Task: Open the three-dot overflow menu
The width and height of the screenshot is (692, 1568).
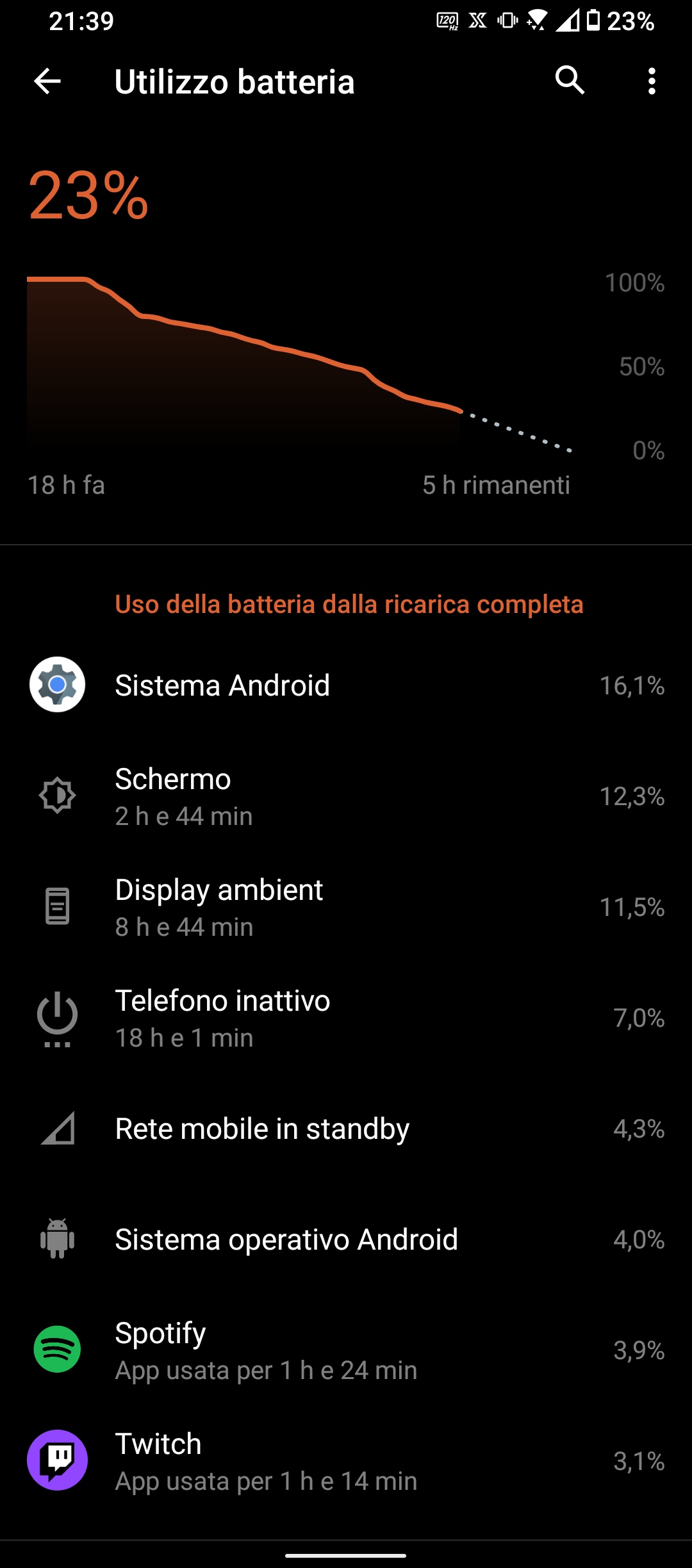Action: [x=652, y=81]
